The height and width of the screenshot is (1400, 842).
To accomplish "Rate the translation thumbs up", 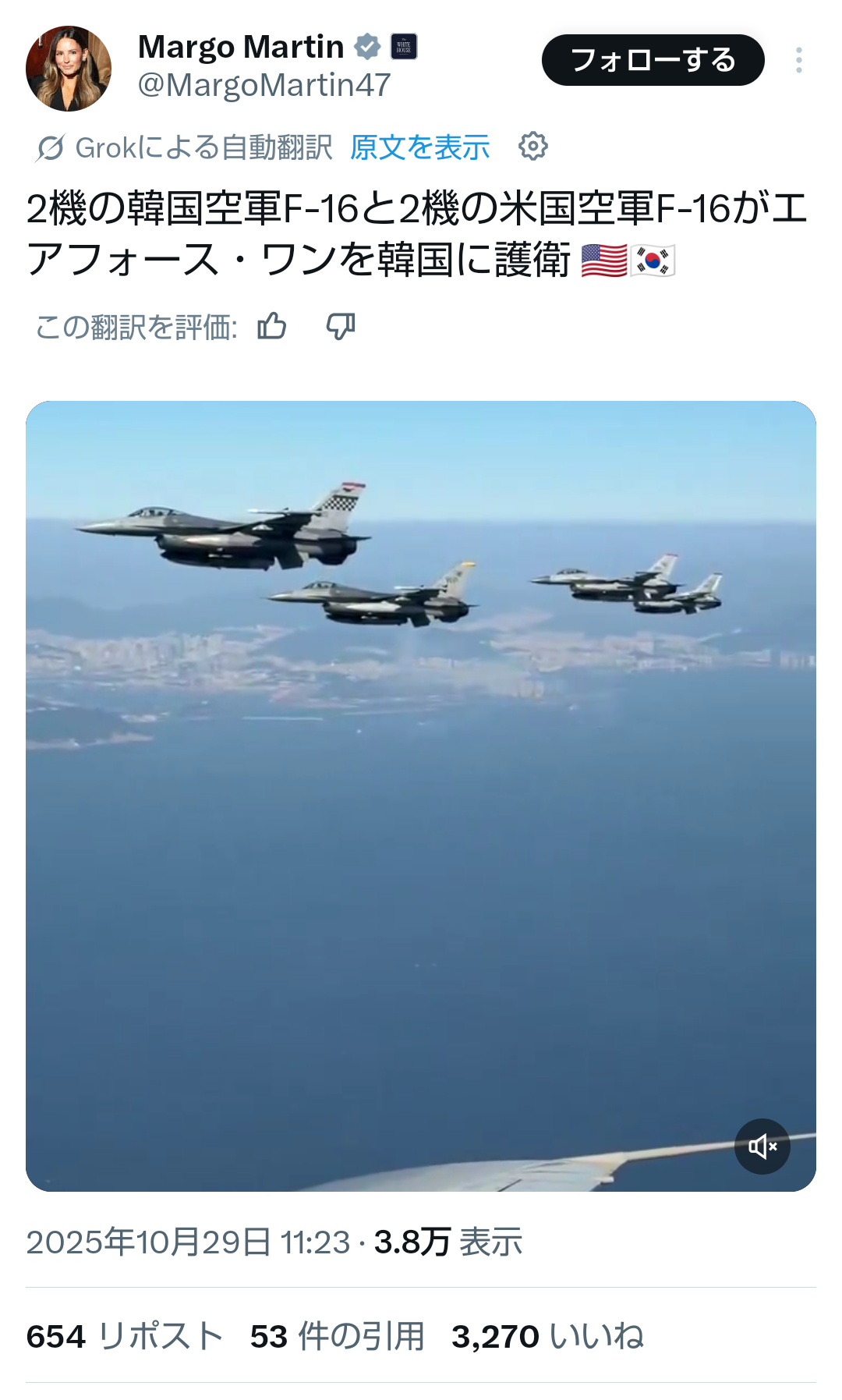I will (x=272, y=326).
